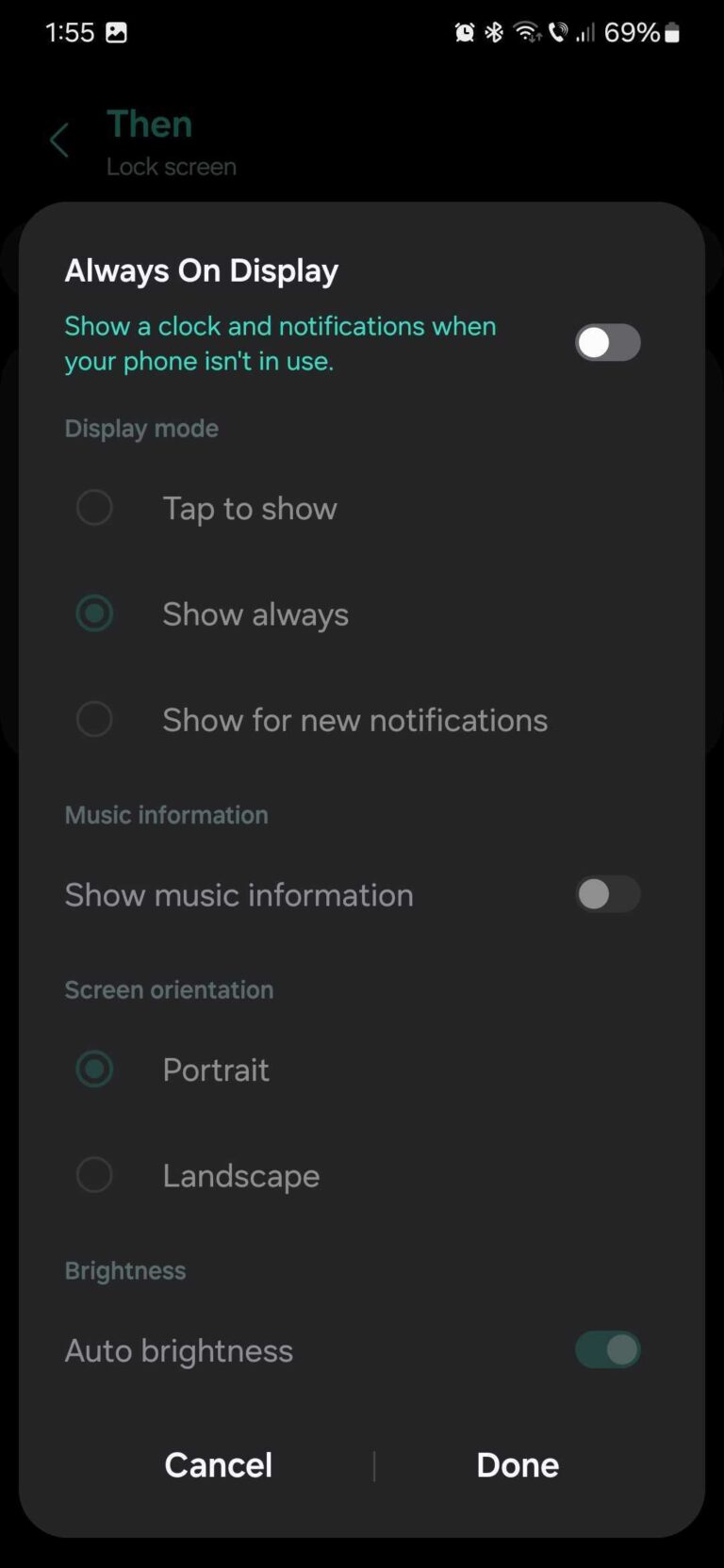Choose Portrait screen orientation
Viewport: 724px width, 1568px height.
94,1070
